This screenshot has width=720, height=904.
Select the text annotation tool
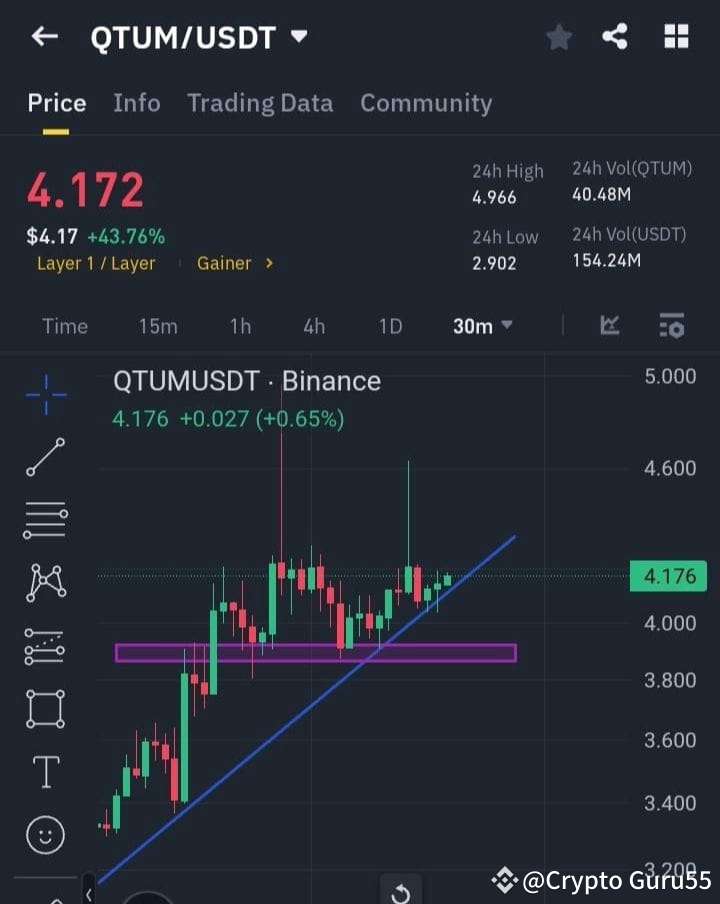tap(44, 771)
